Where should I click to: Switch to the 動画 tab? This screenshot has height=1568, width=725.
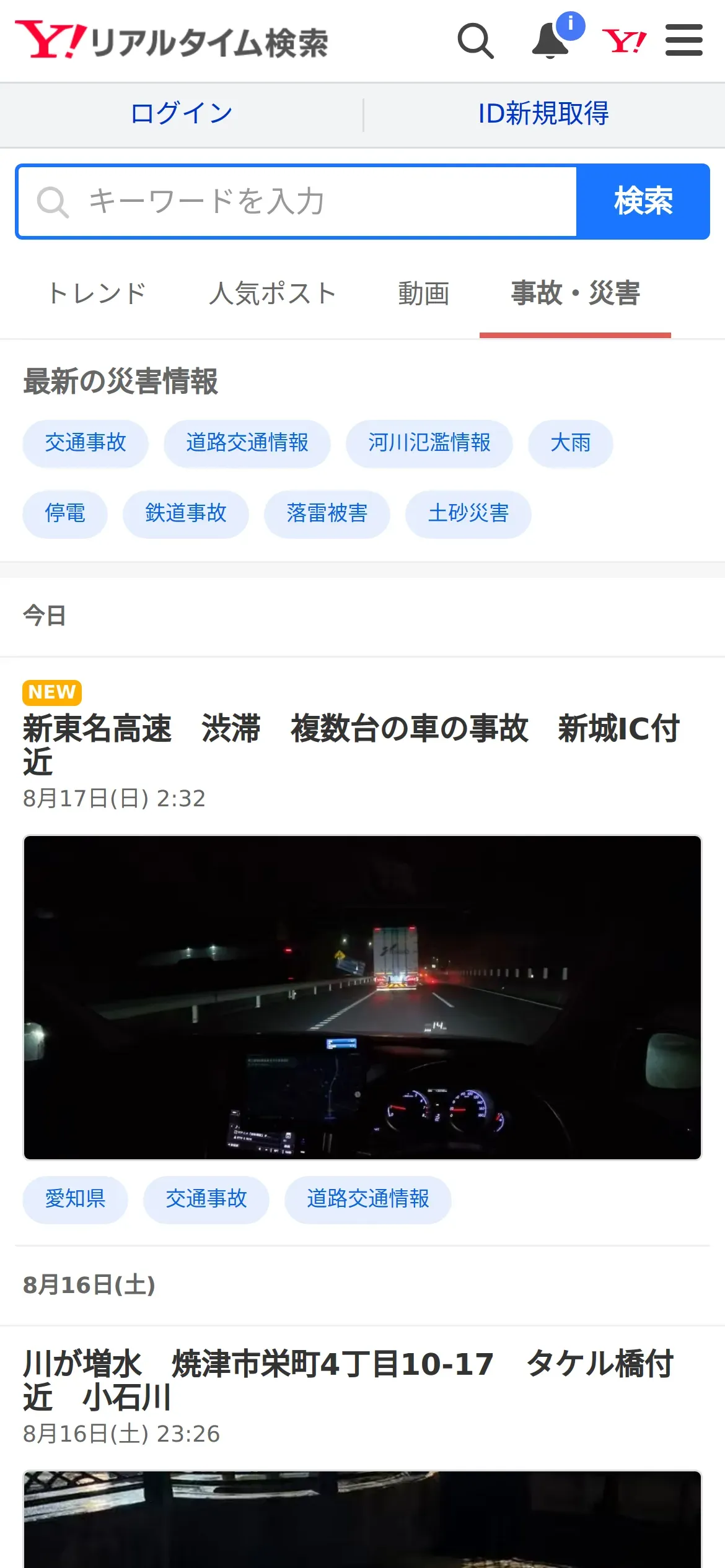point(424,294)
